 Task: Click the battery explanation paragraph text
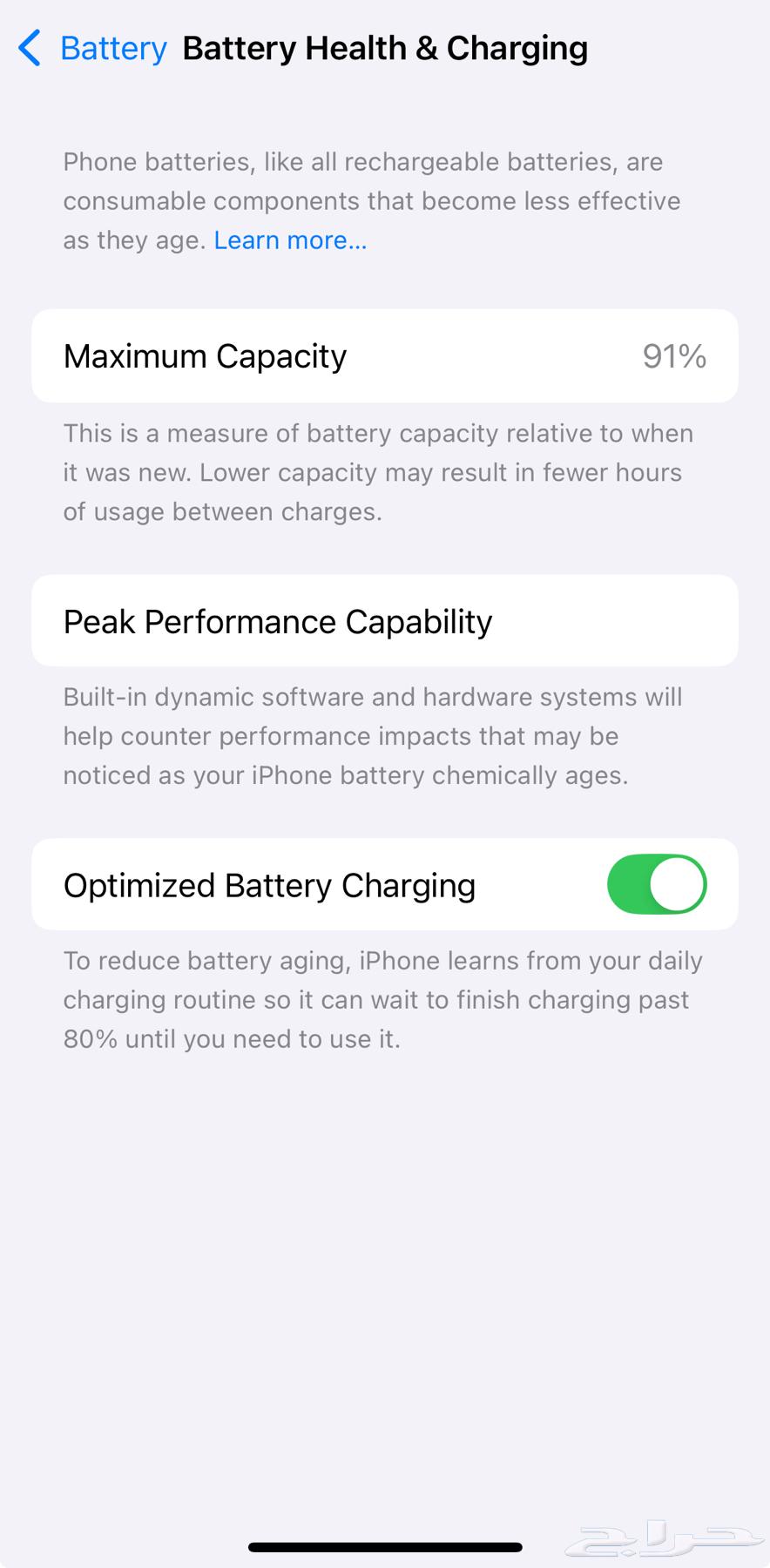click(371, 200)
